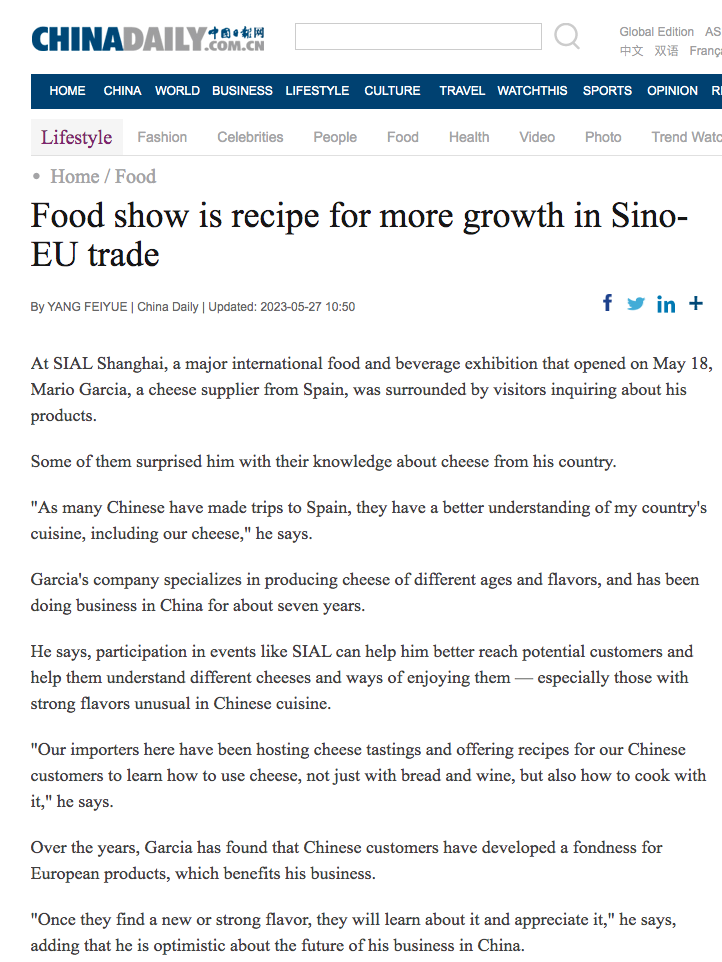Share article on LinkedIn

point(666,305)
